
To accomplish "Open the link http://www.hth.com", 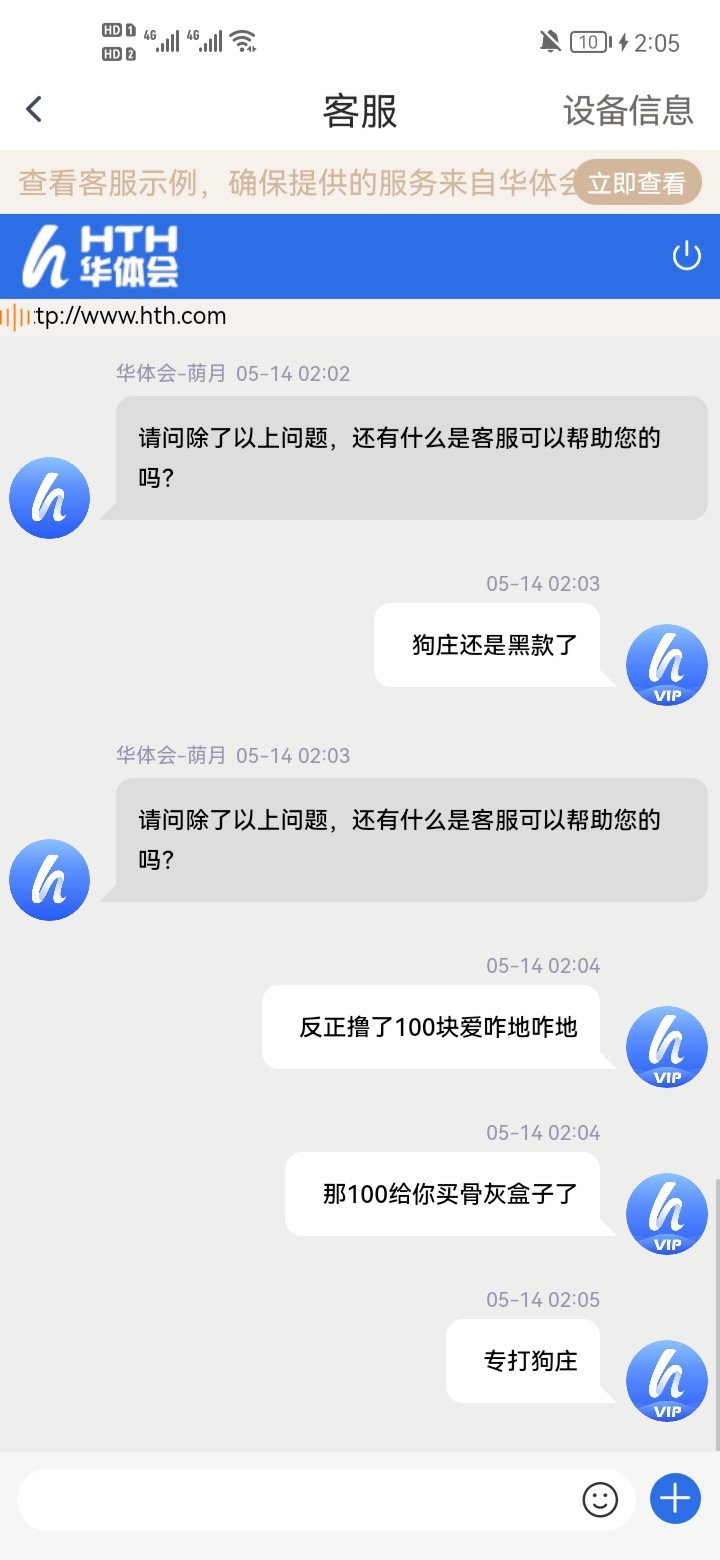I will click(x=130, y=315).
